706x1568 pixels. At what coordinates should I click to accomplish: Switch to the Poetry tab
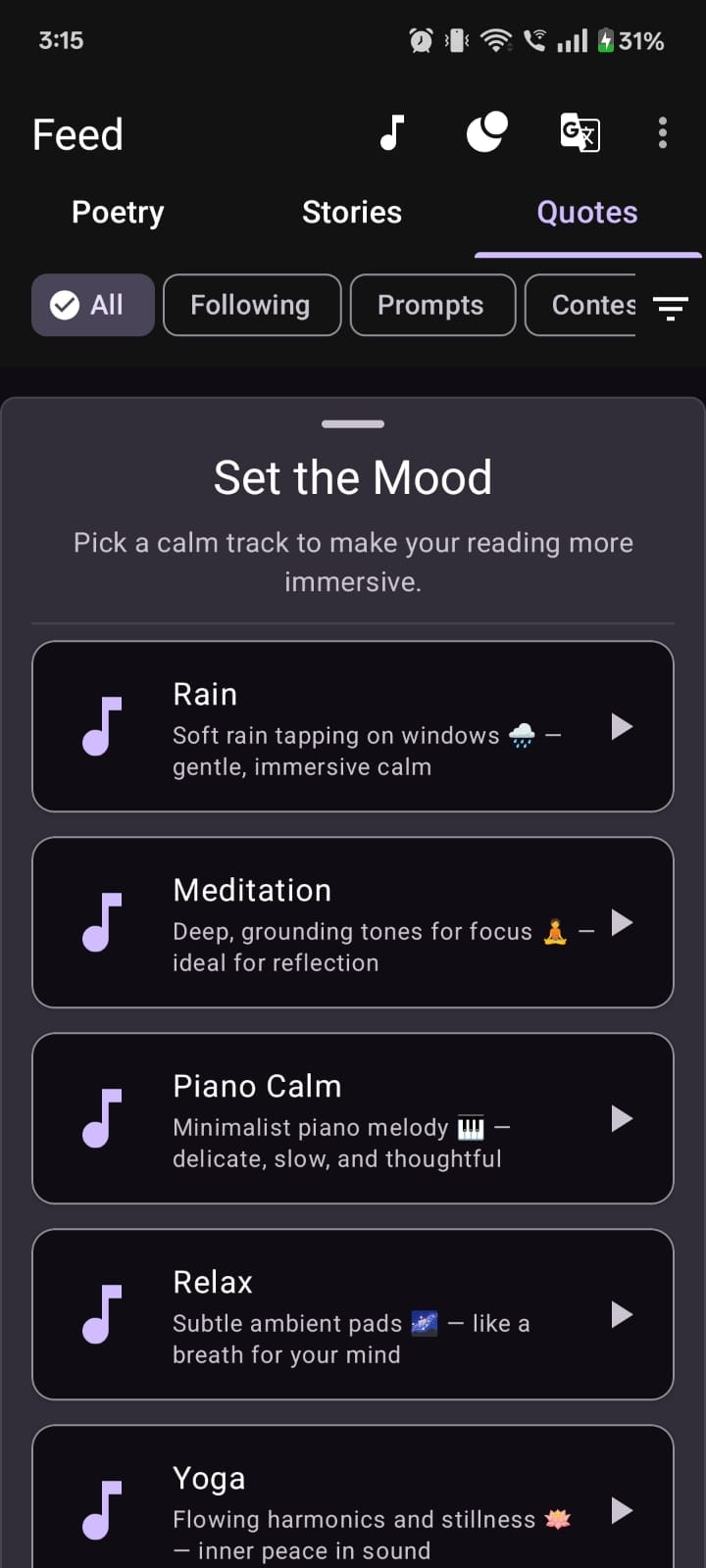(x=118, y=213)
